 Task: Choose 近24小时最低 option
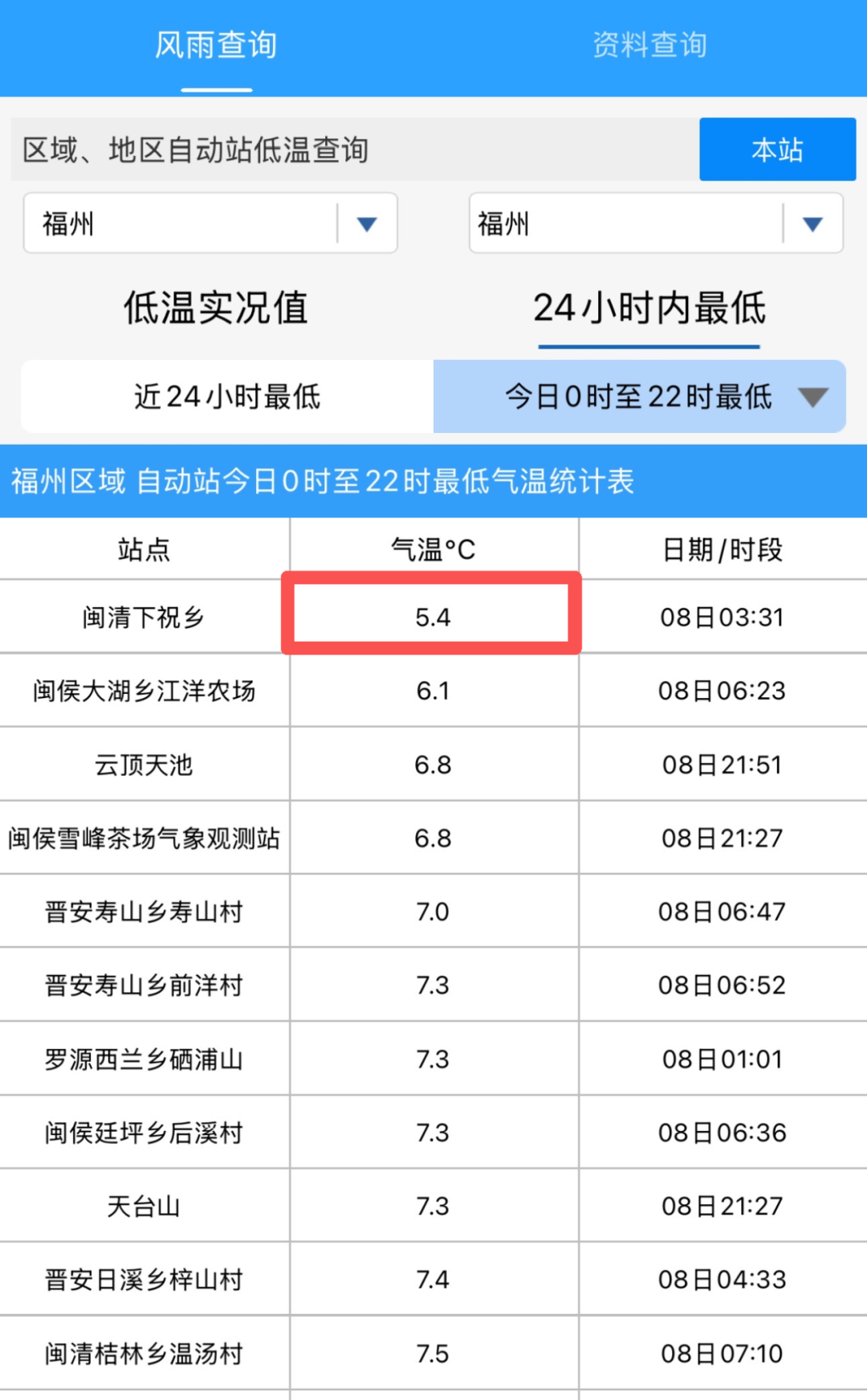click(227, 396)
